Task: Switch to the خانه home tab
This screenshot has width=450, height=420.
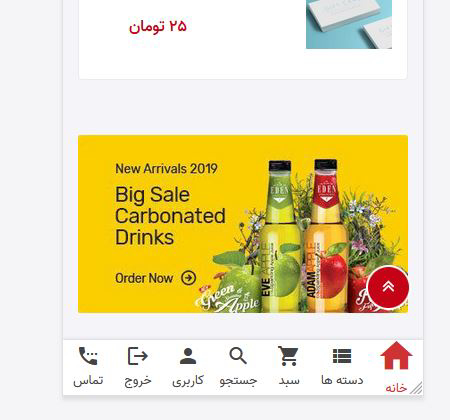Action: [396, 367]
